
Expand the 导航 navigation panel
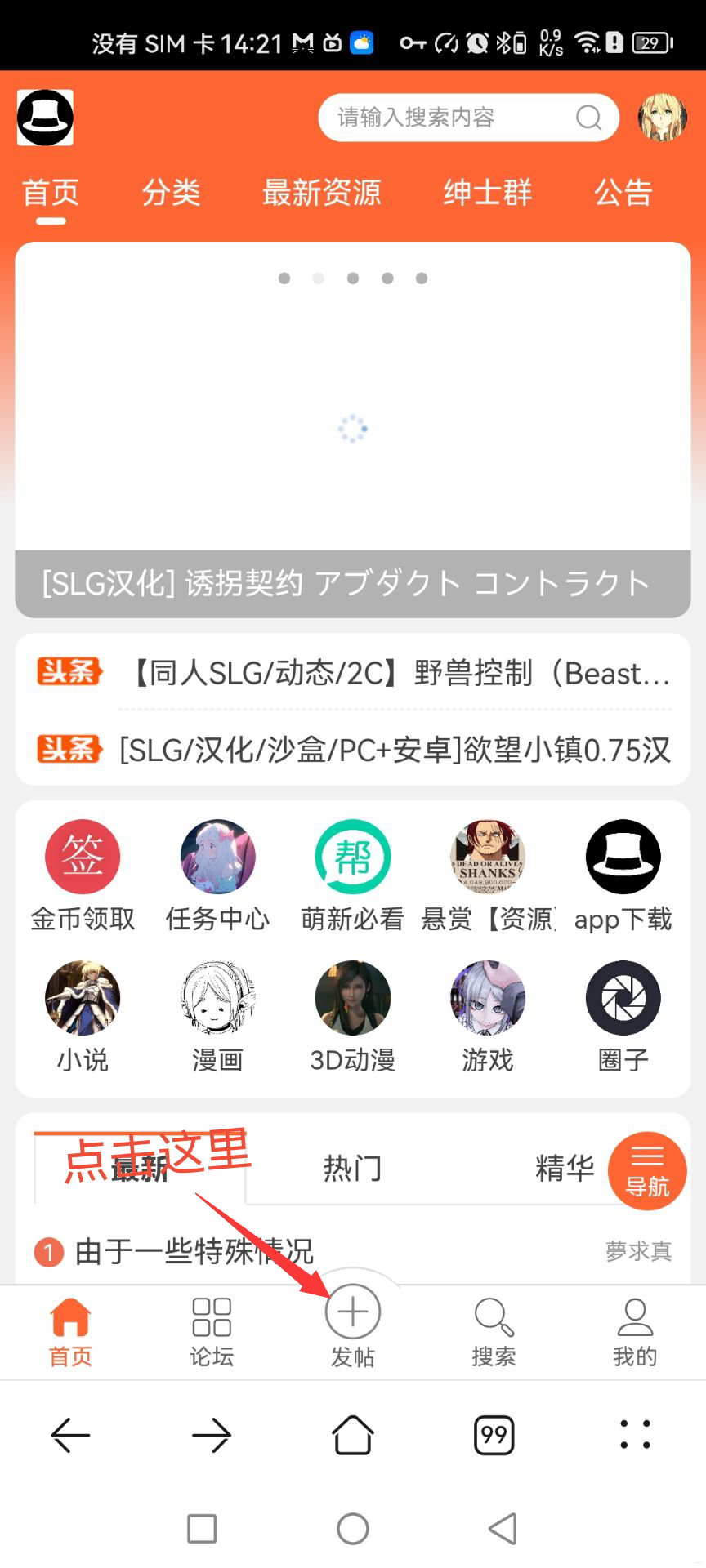pos(646,1169)
